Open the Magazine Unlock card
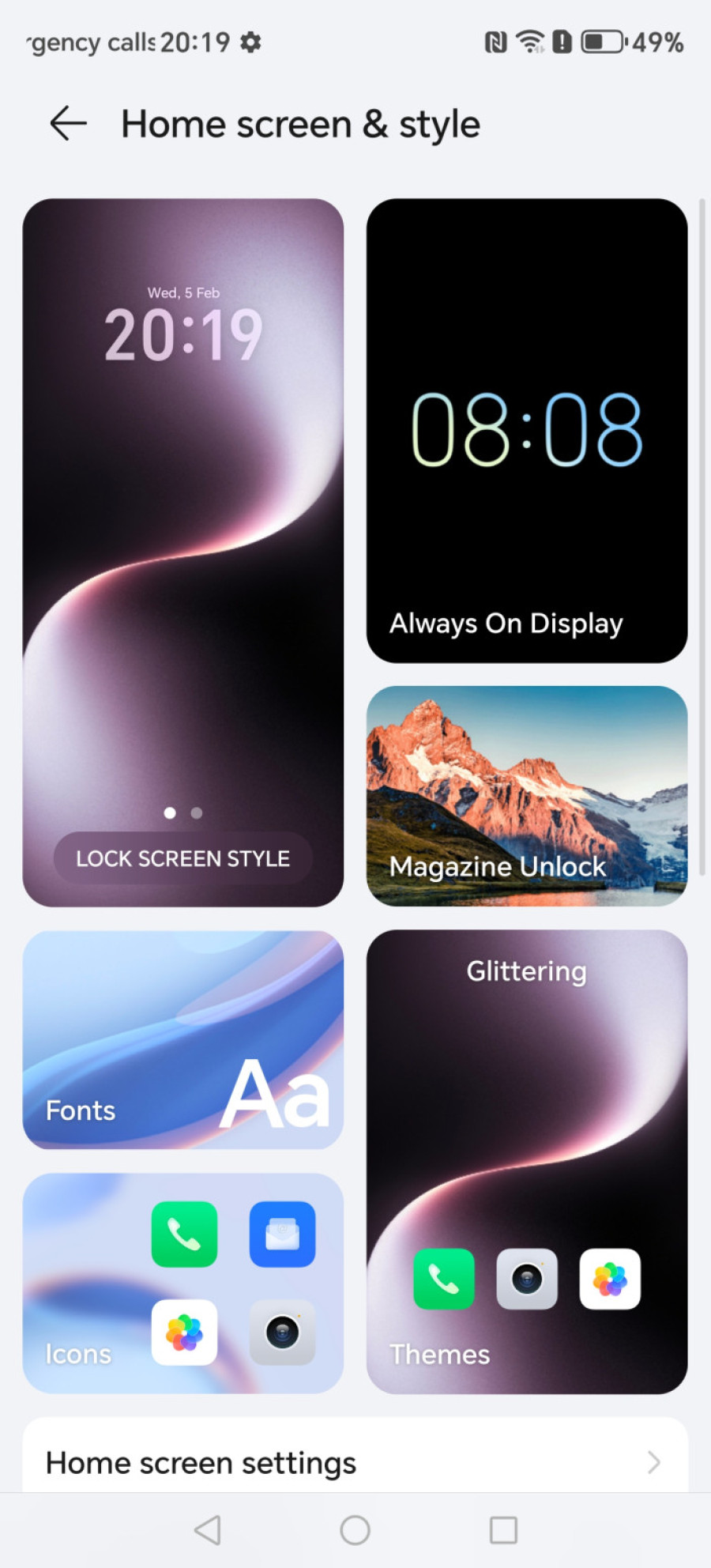Screen dimensions: 711x1568 pos(527,796)
